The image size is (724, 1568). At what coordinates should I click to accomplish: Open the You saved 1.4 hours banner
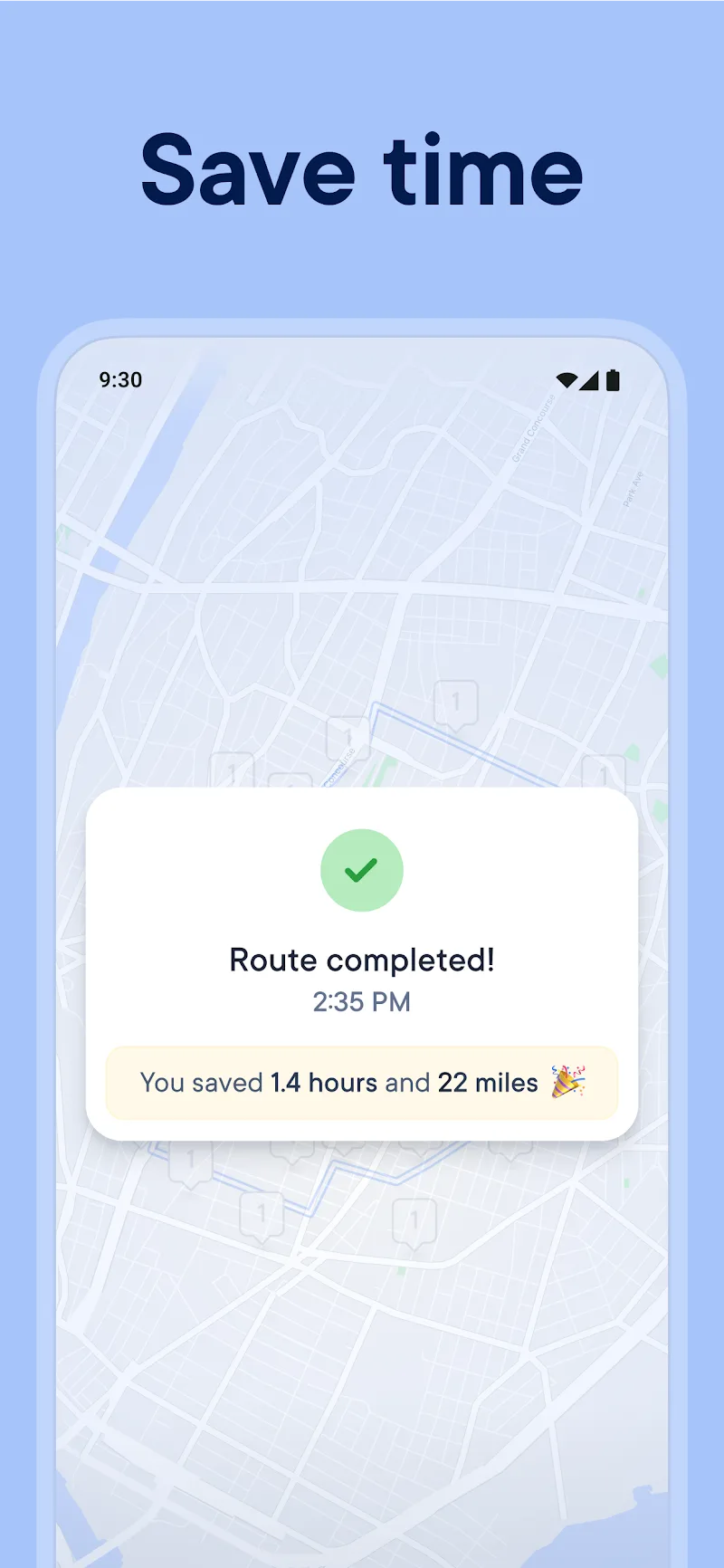click(362, 1083)
